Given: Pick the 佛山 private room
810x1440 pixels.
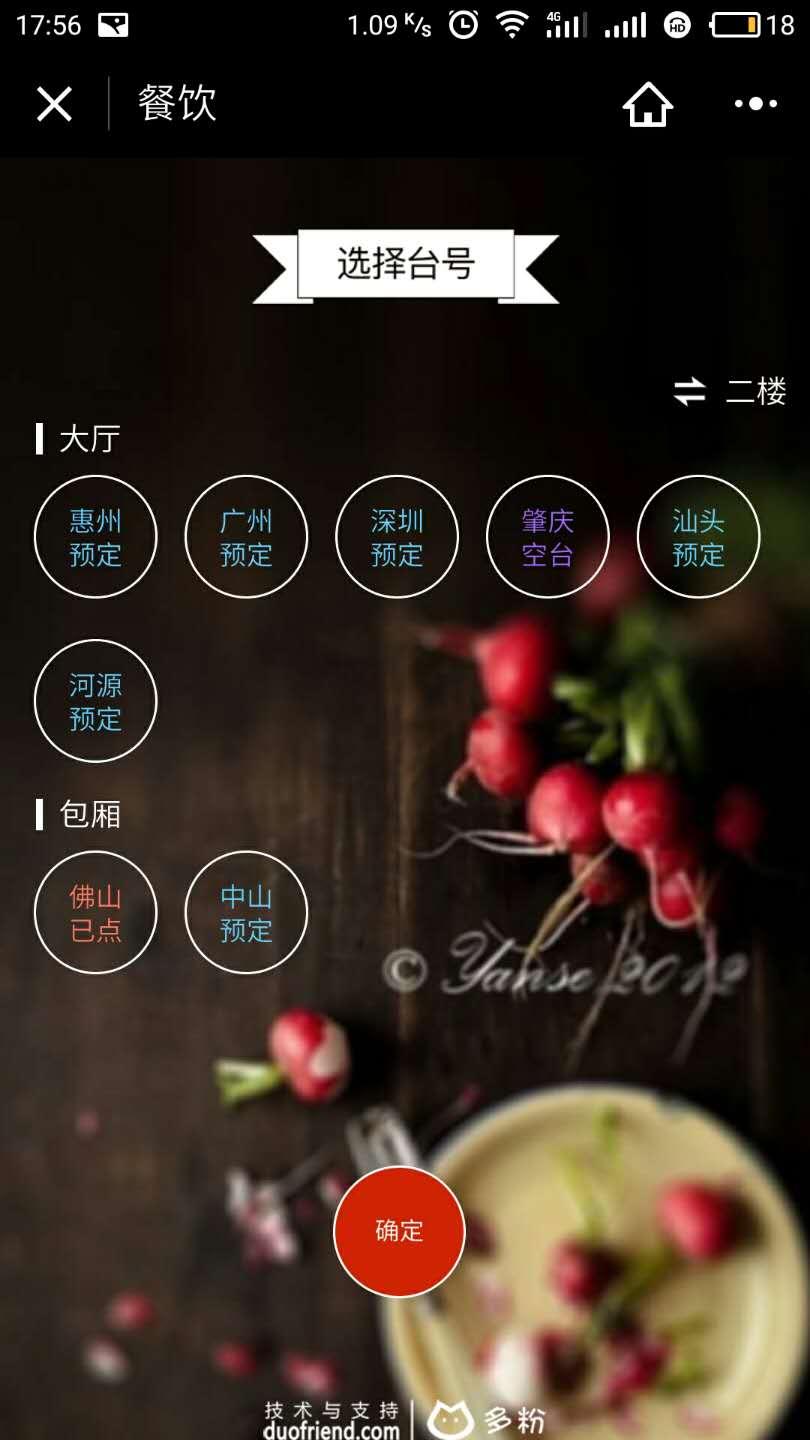Looking at the screenshot, I should coord(96,912).
